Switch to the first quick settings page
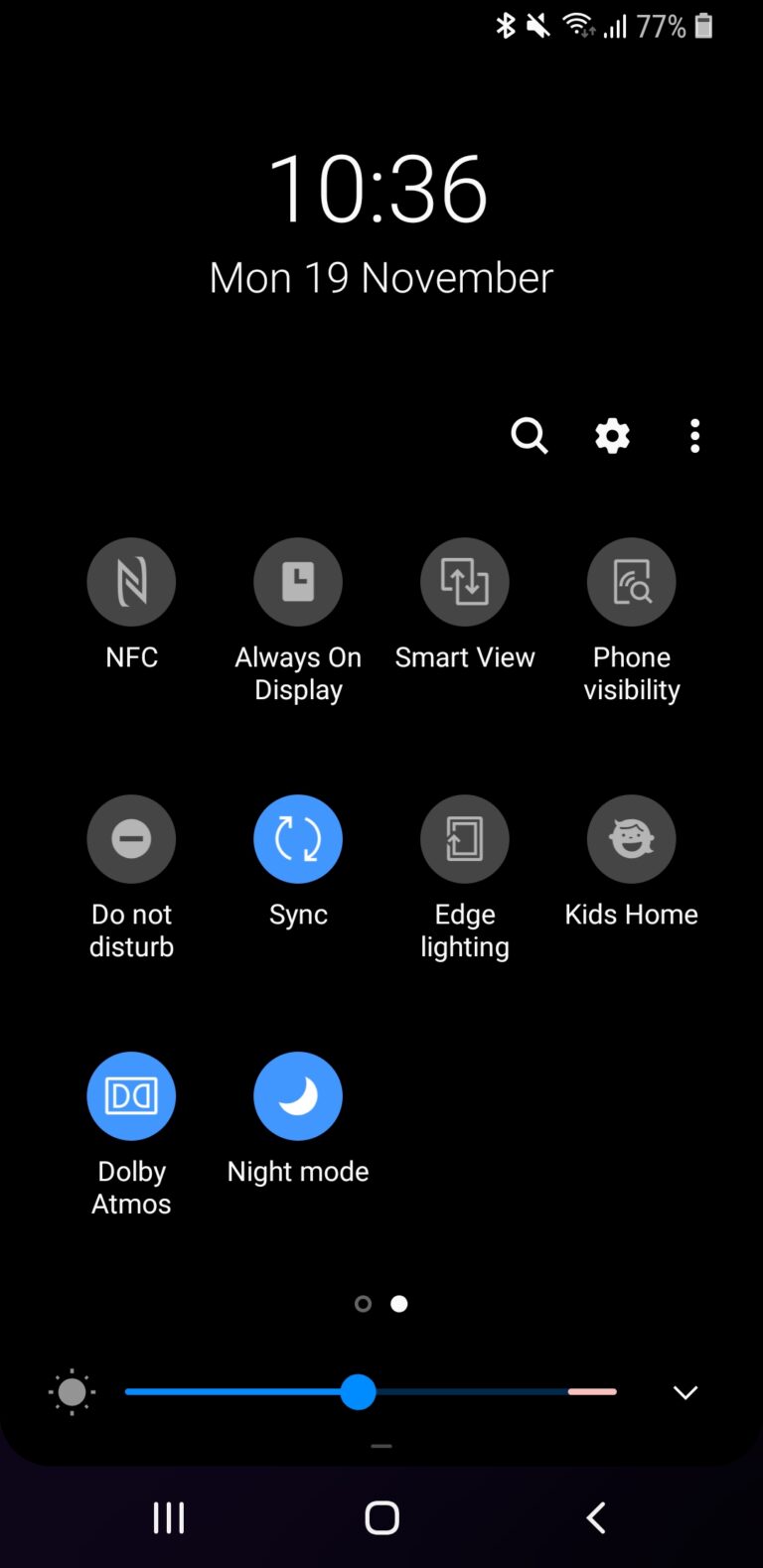This screenshot has width=763, height=1568. [x=363, y=1303]
